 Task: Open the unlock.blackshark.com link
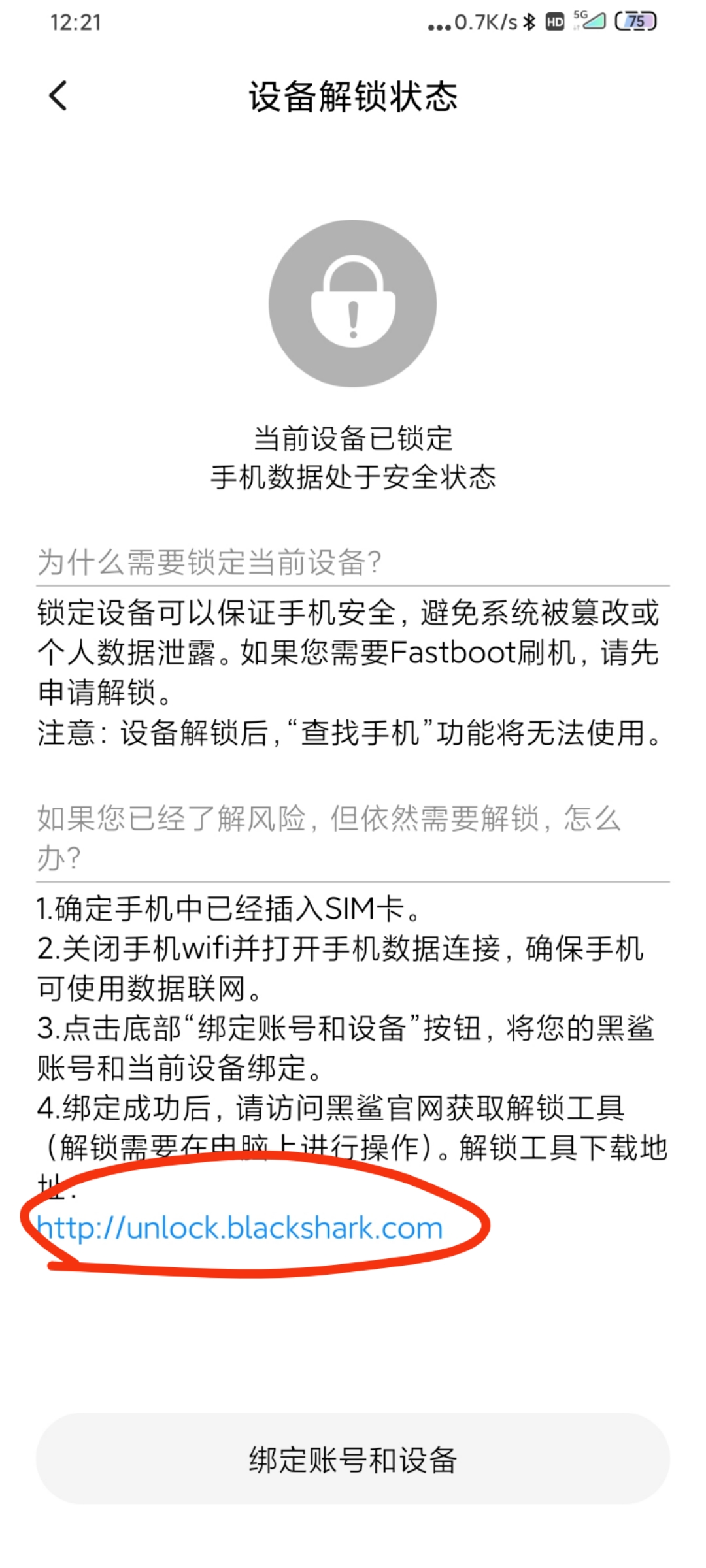[x=240, y=1229]
